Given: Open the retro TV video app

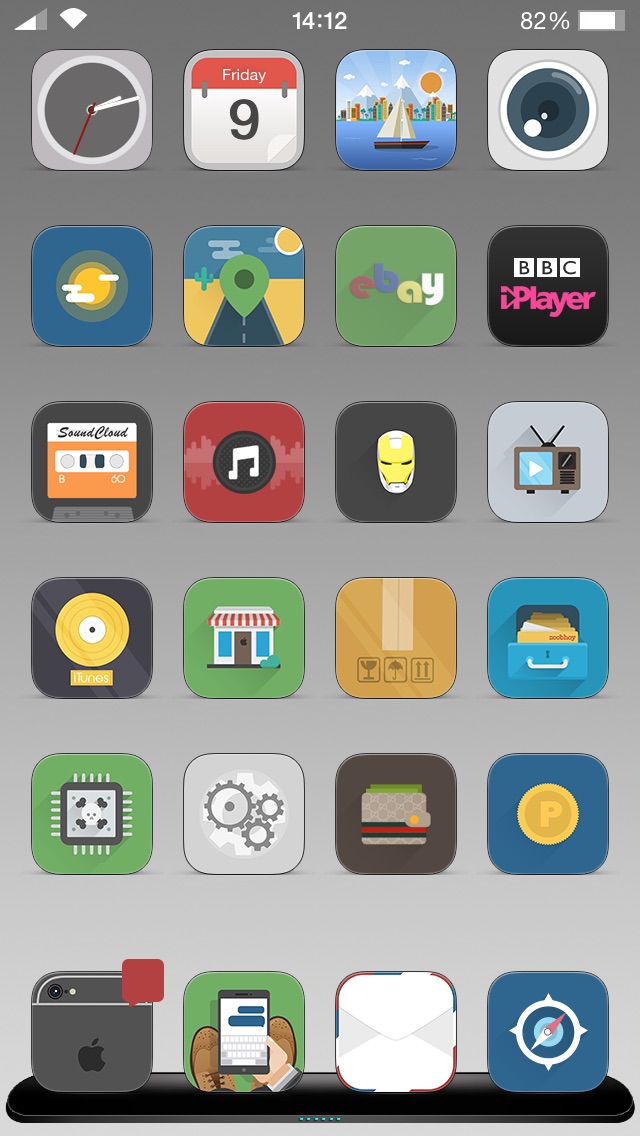Looking at the screenshot, I should click(x=548, y=462).
